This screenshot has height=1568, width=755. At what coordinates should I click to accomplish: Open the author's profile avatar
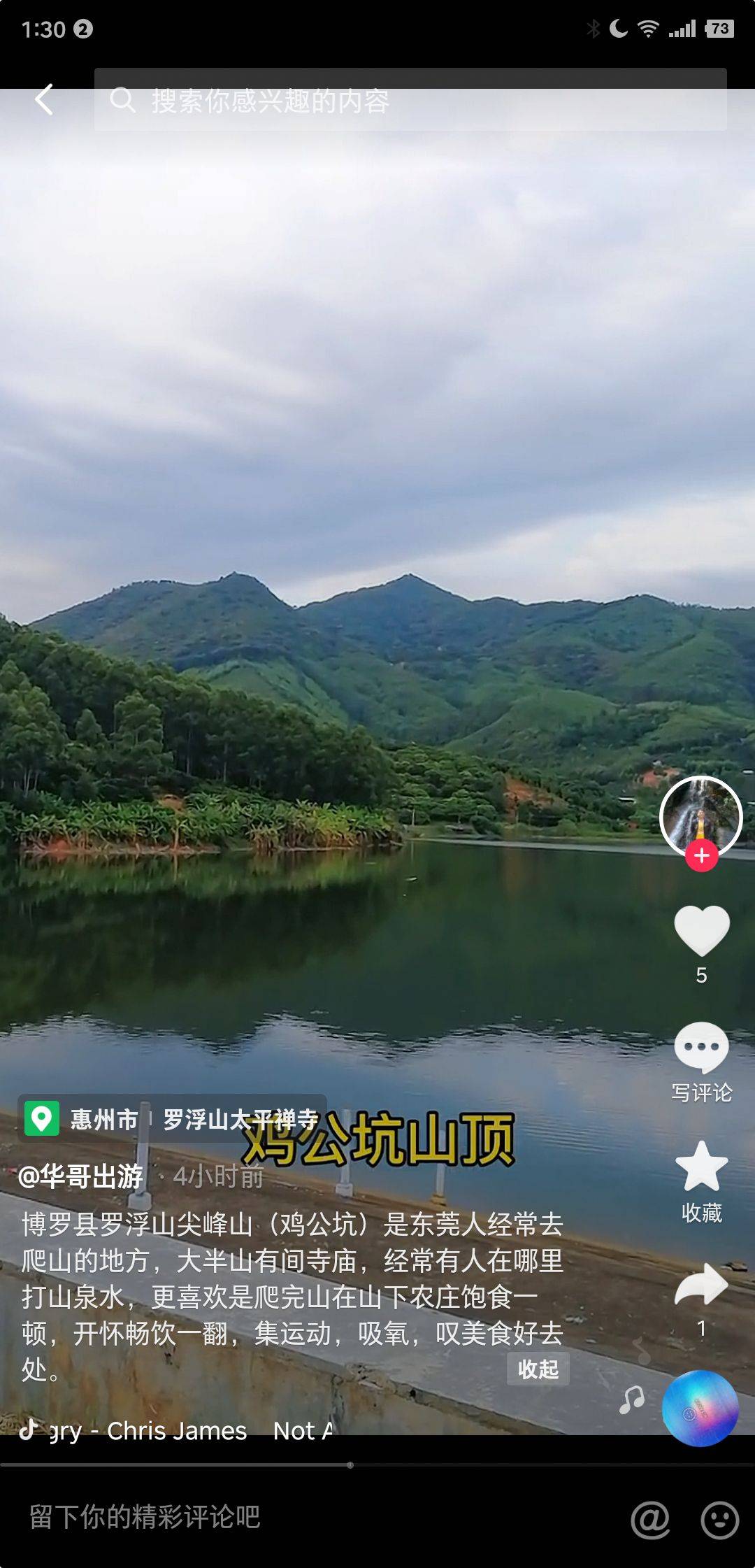[700, 815]
